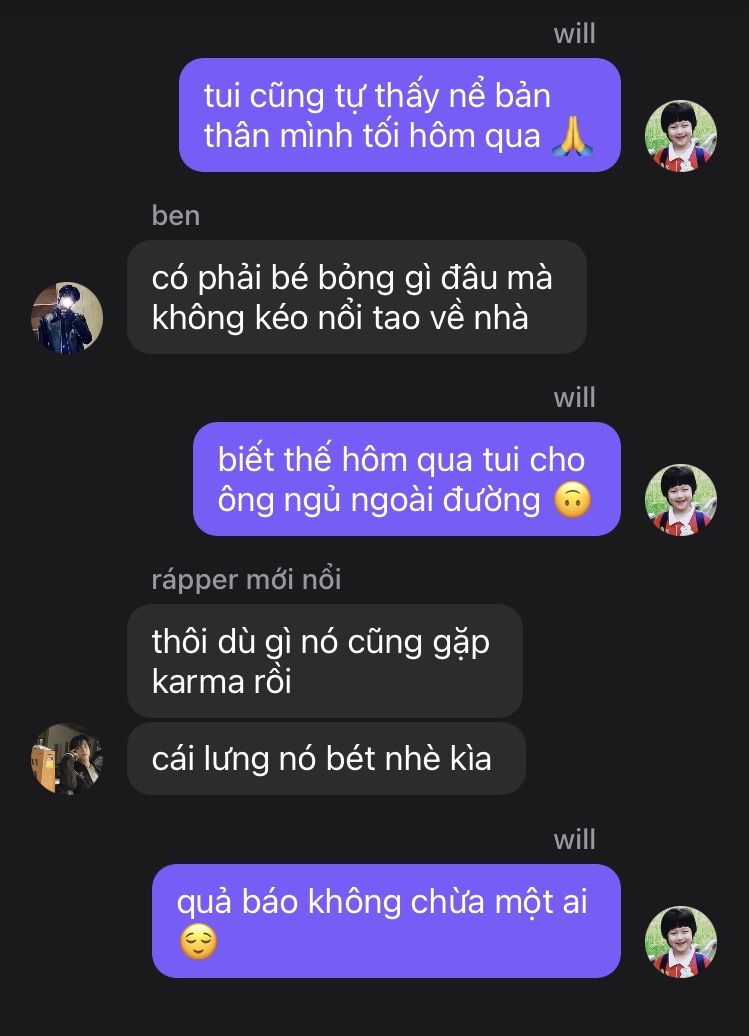Open rápper mới nổi's avatar
The width and height of the screenshot is (749, 1036).
coord(67,758)
